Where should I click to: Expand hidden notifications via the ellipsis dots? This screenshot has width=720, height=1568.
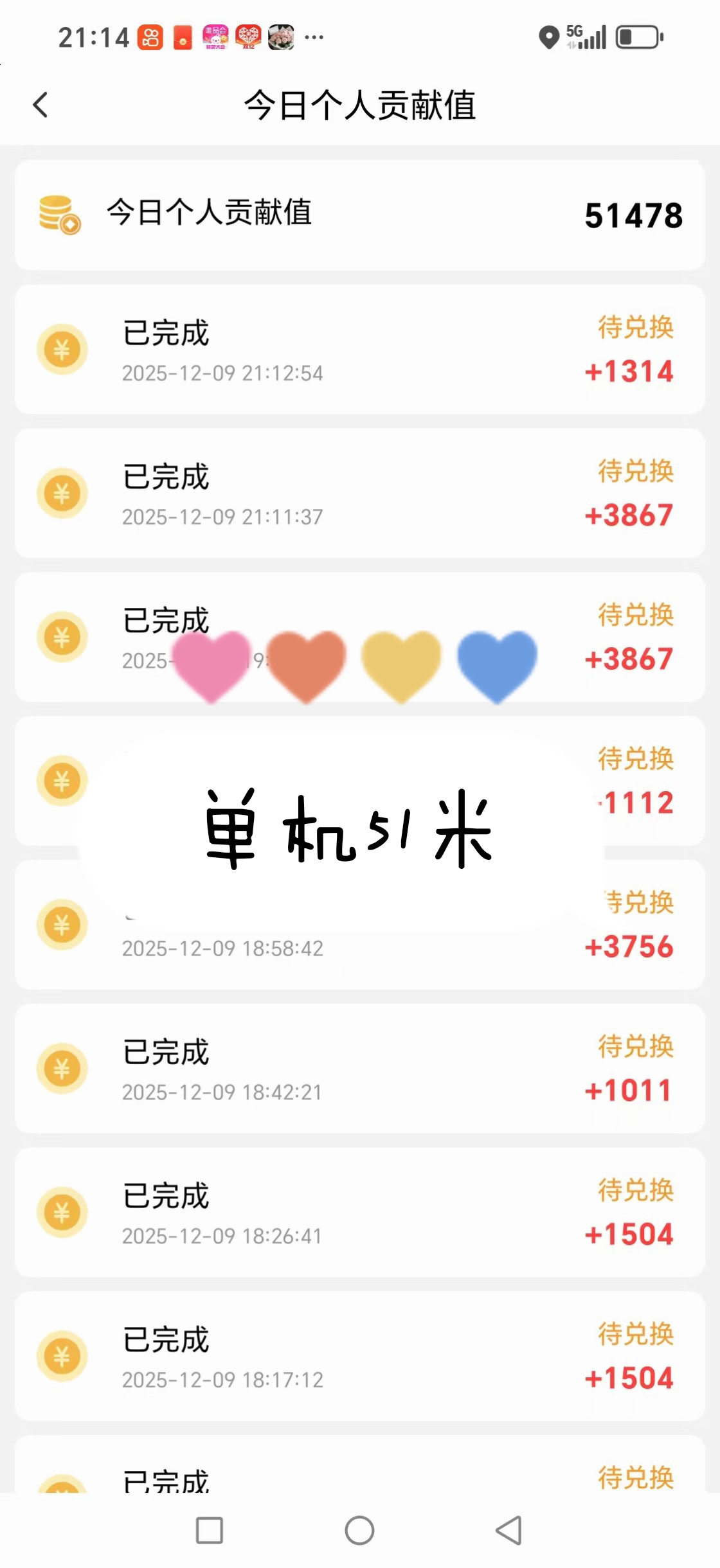[x=313, y=37]
